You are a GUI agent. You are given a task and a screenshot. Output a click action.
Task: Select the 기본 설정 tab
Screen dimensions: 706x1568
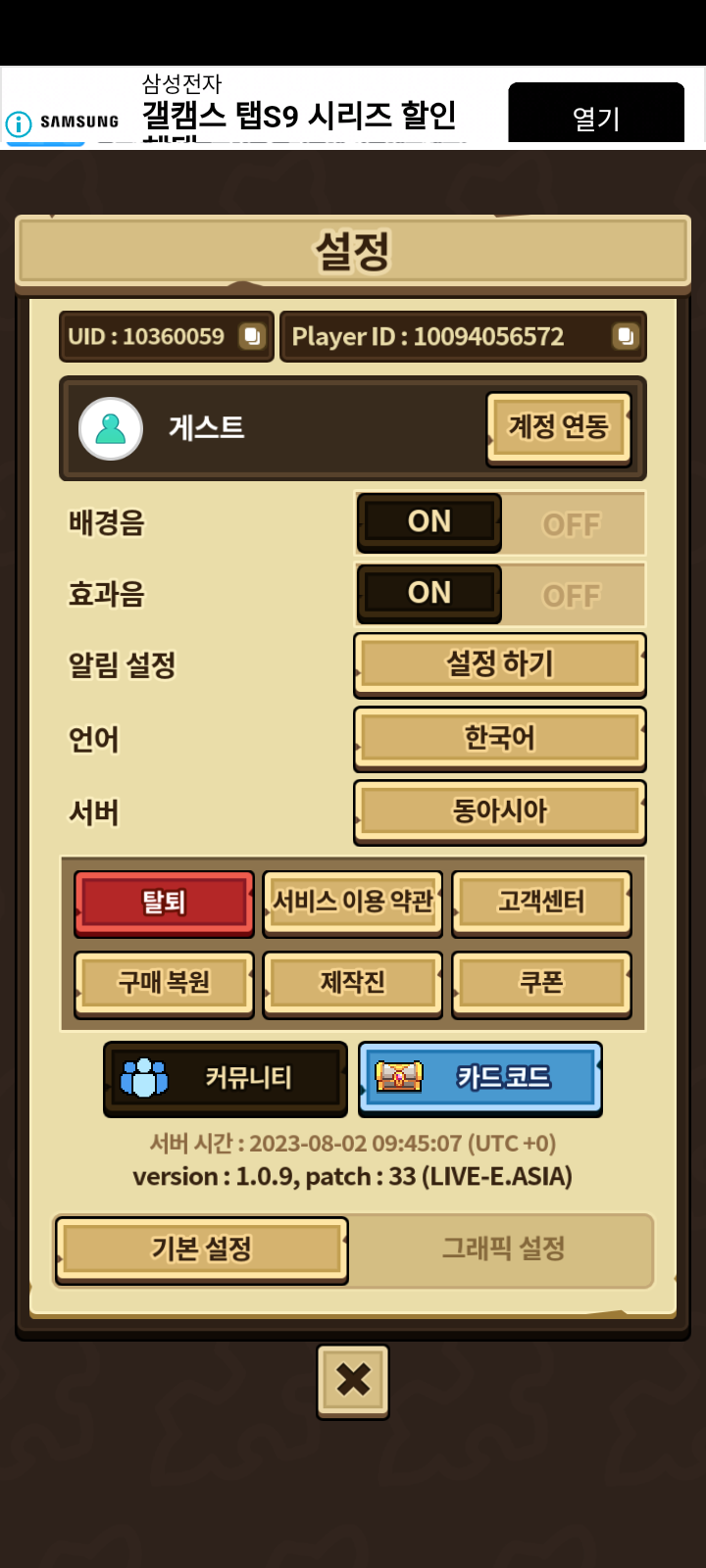pos(202,1249)
